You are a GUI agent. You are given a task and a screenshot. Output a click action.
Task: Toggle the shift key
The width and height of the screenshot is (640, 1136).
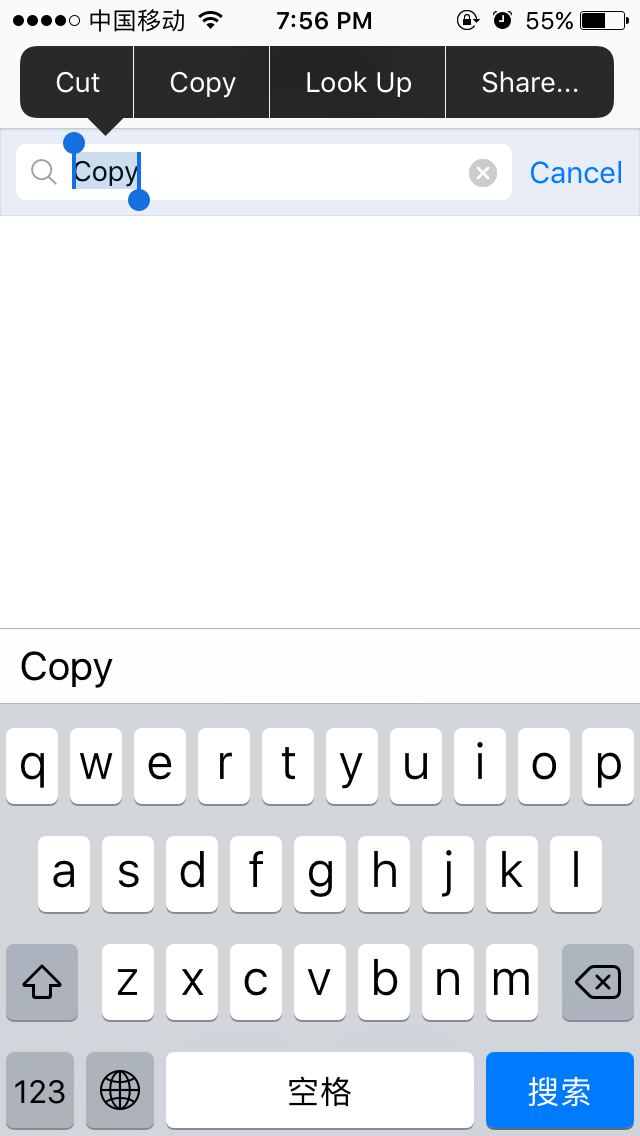point(42,982)
